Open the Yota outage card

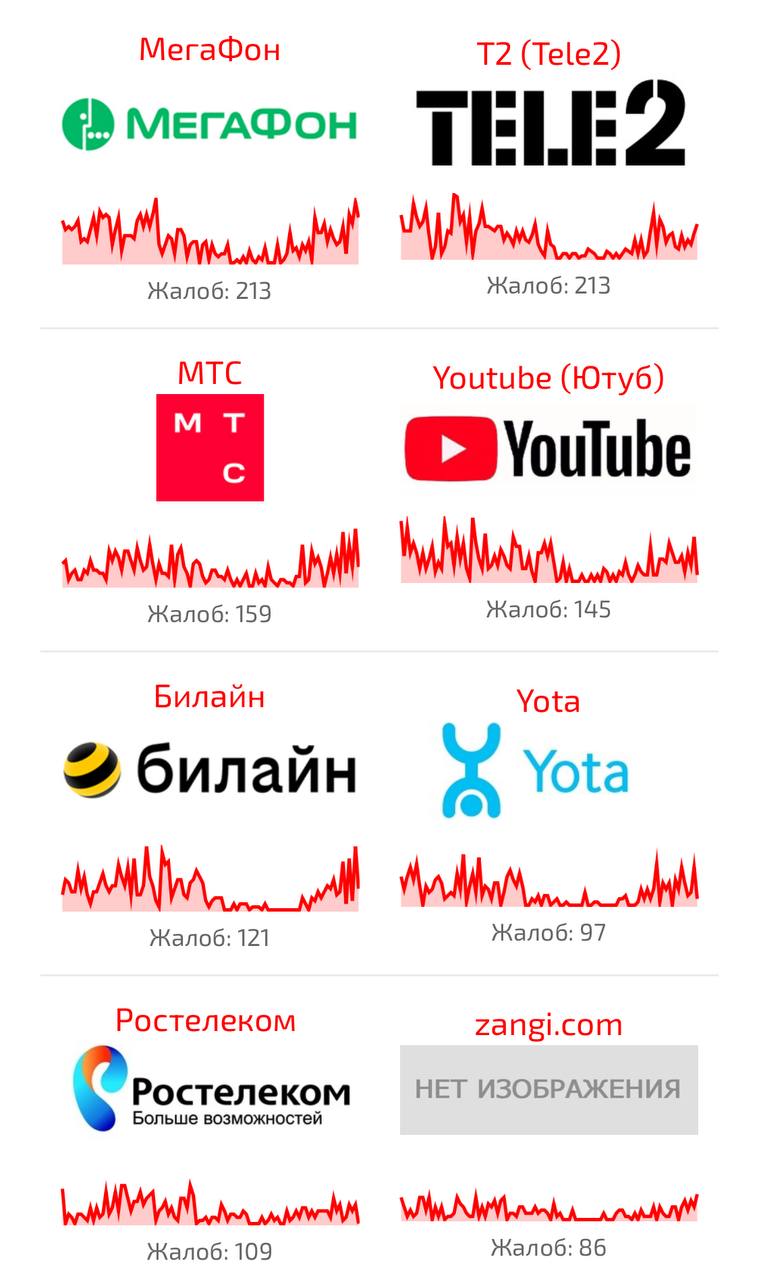548,770
